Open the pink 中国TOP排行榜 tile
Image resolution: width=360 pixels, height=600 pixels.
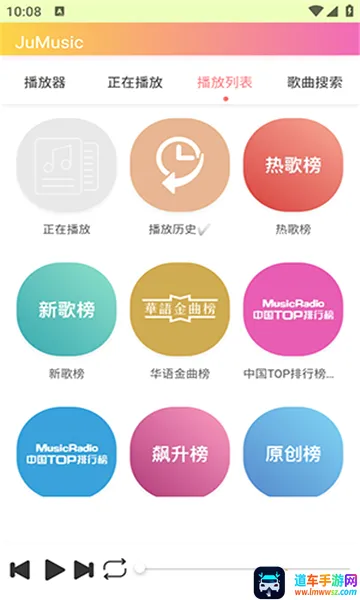pyautogui.click(x=293, y=309)
